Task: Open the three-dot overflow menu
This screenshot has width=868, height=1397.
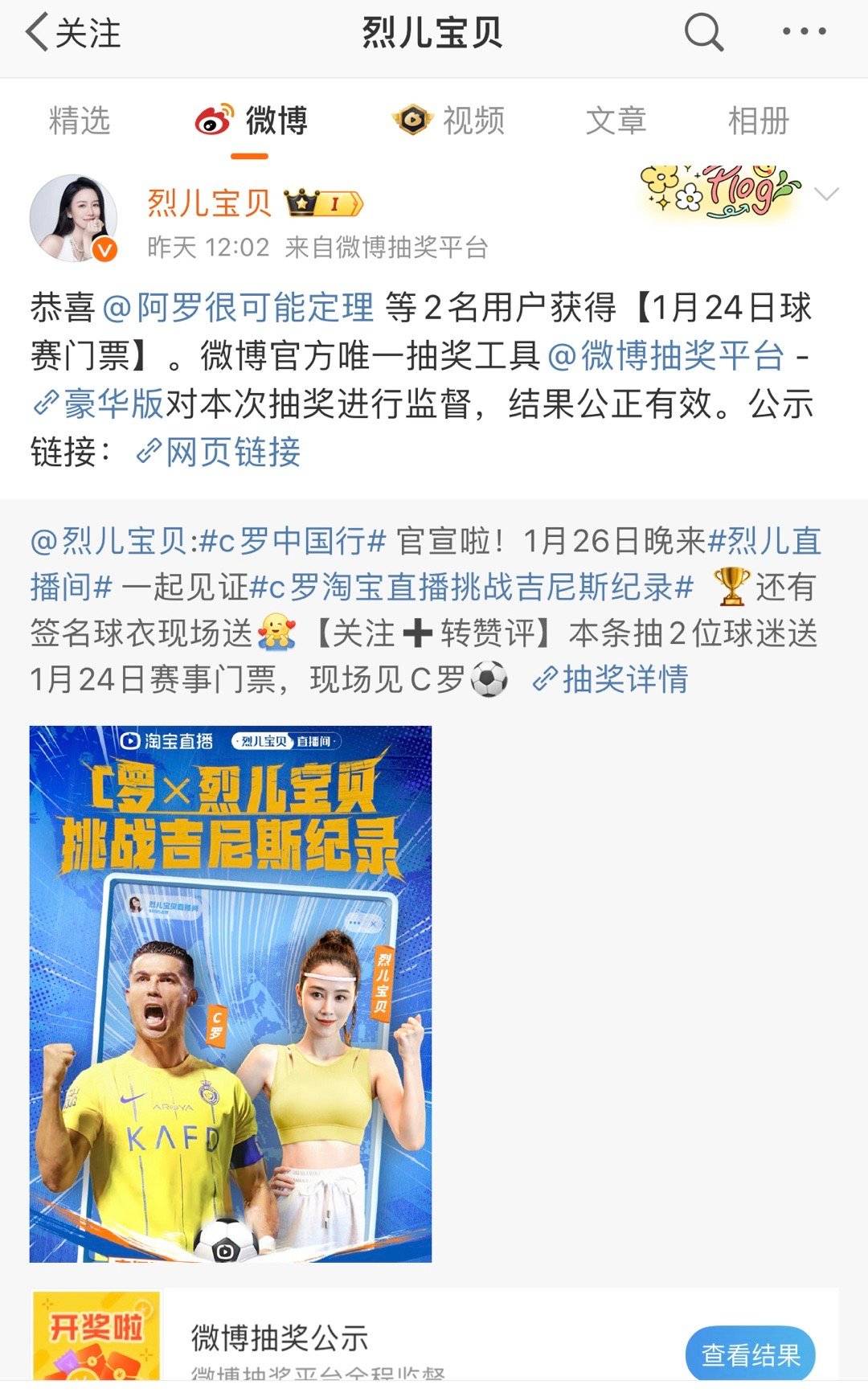Action: (804, 32)
